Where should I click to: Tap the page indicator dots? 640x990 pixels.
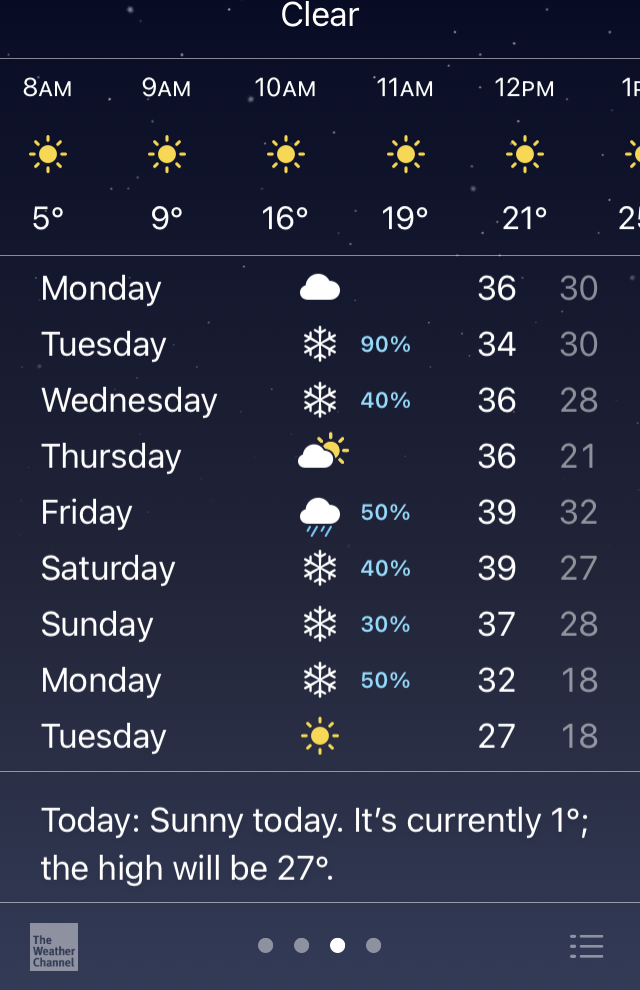click(x=319, y=945)
